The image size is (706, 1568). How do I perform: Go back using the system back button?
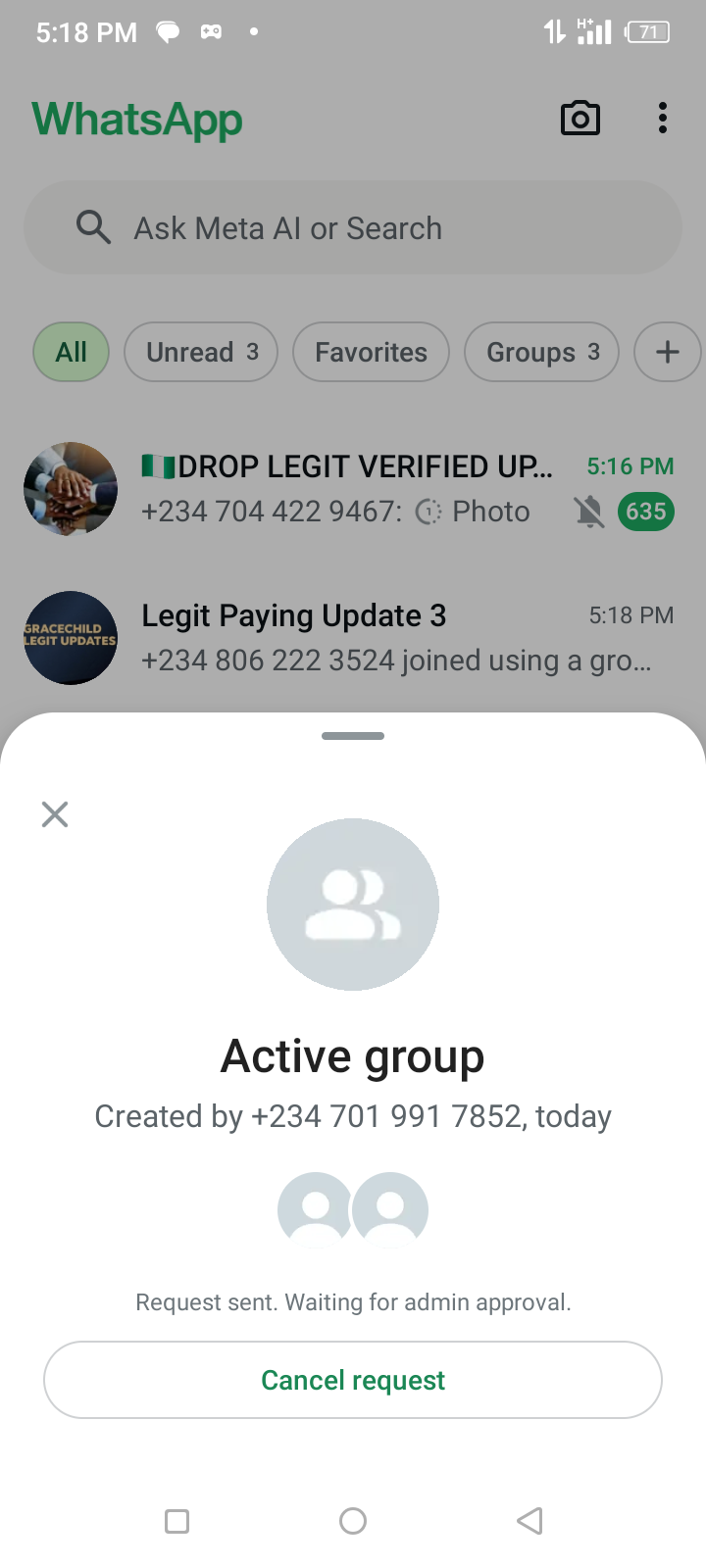coord(529,1521)
